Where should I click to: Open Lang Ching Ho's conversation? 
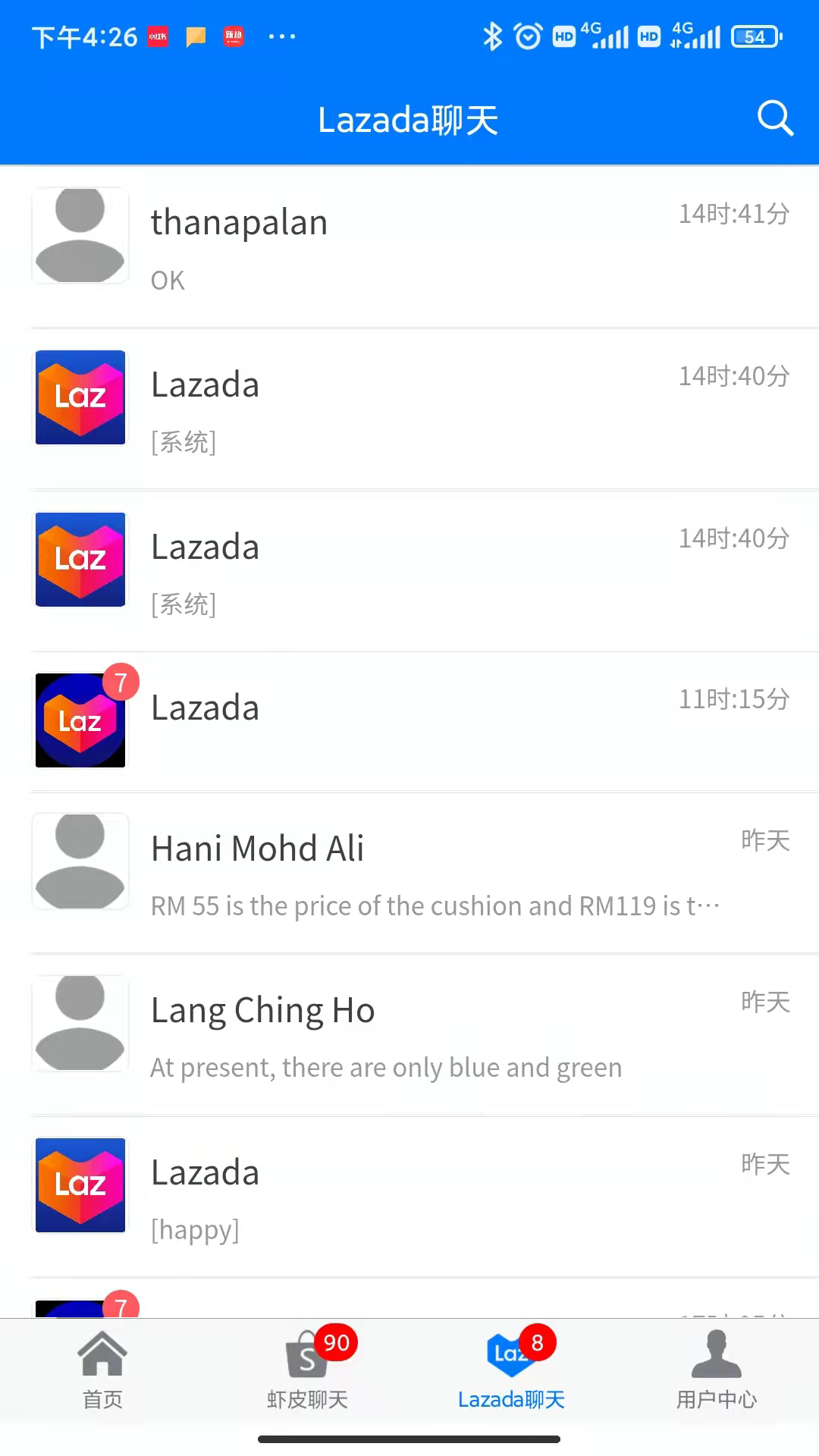point(409,1035)
